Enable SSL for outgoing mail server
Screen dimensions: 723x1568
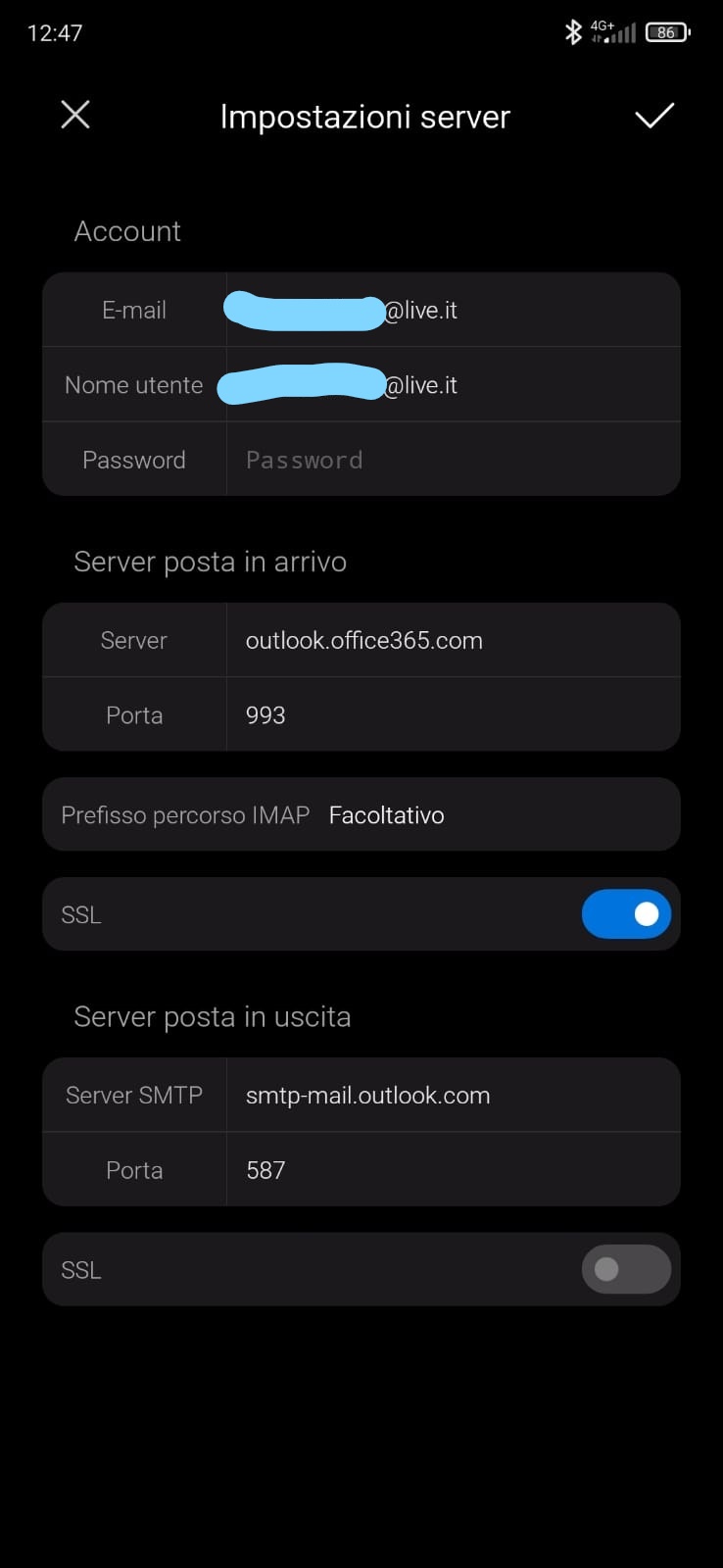[626, 1269]
